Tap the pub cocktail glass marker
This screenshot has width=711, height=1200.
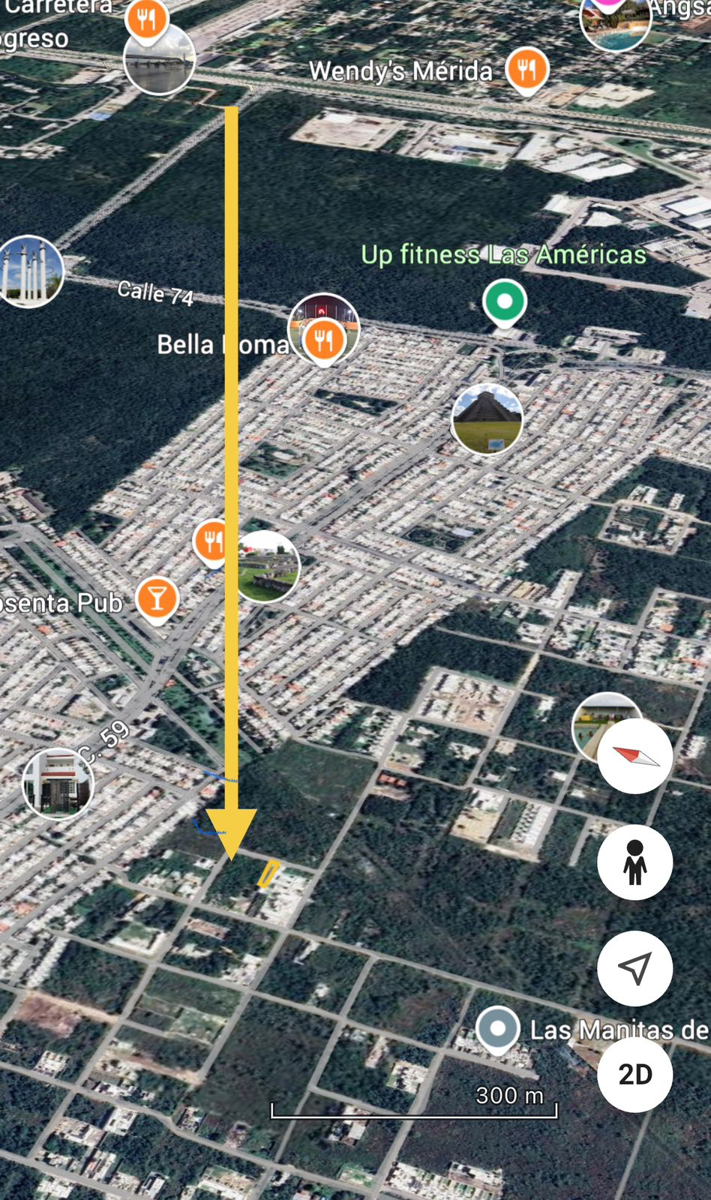point(156,600)
